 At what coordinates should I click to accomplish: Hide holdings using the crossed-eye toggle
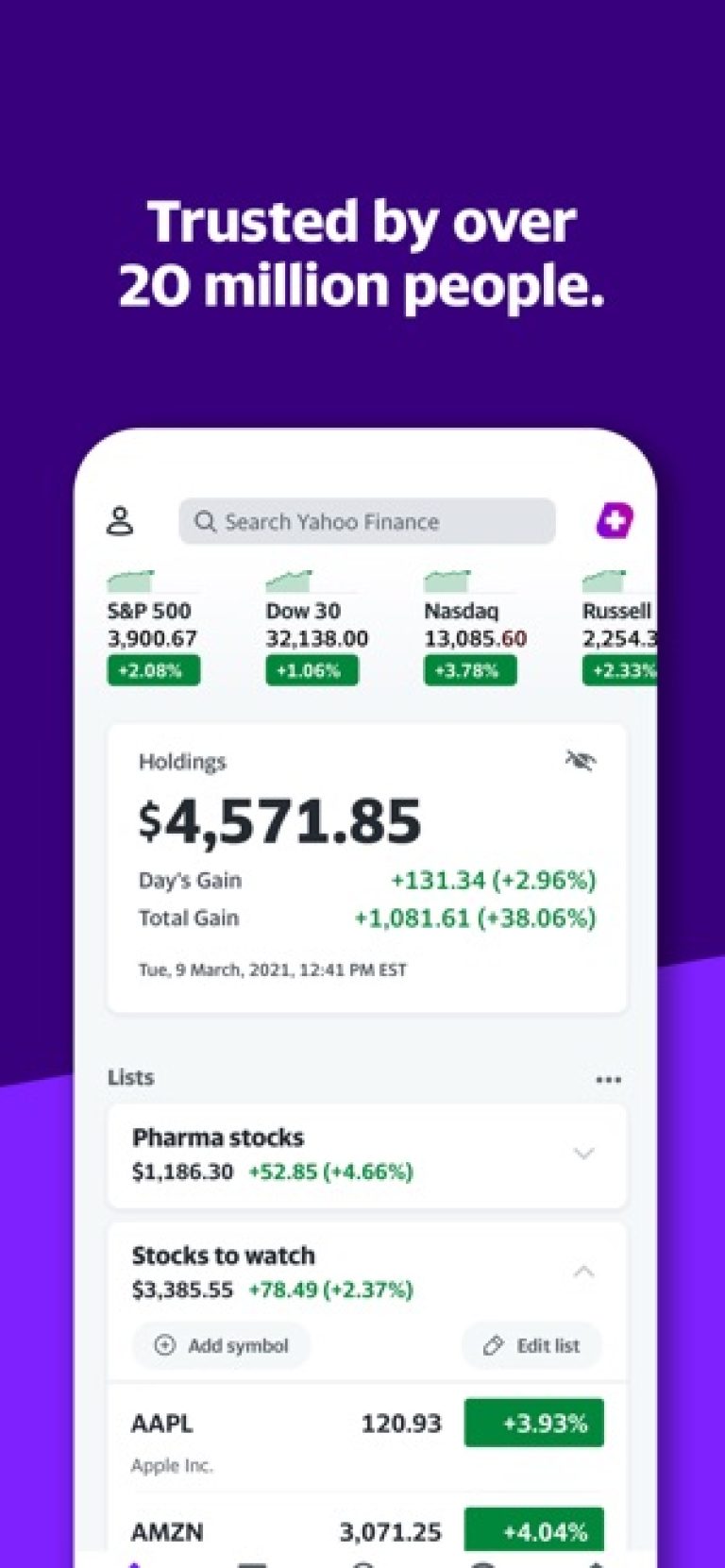(582, 761)
